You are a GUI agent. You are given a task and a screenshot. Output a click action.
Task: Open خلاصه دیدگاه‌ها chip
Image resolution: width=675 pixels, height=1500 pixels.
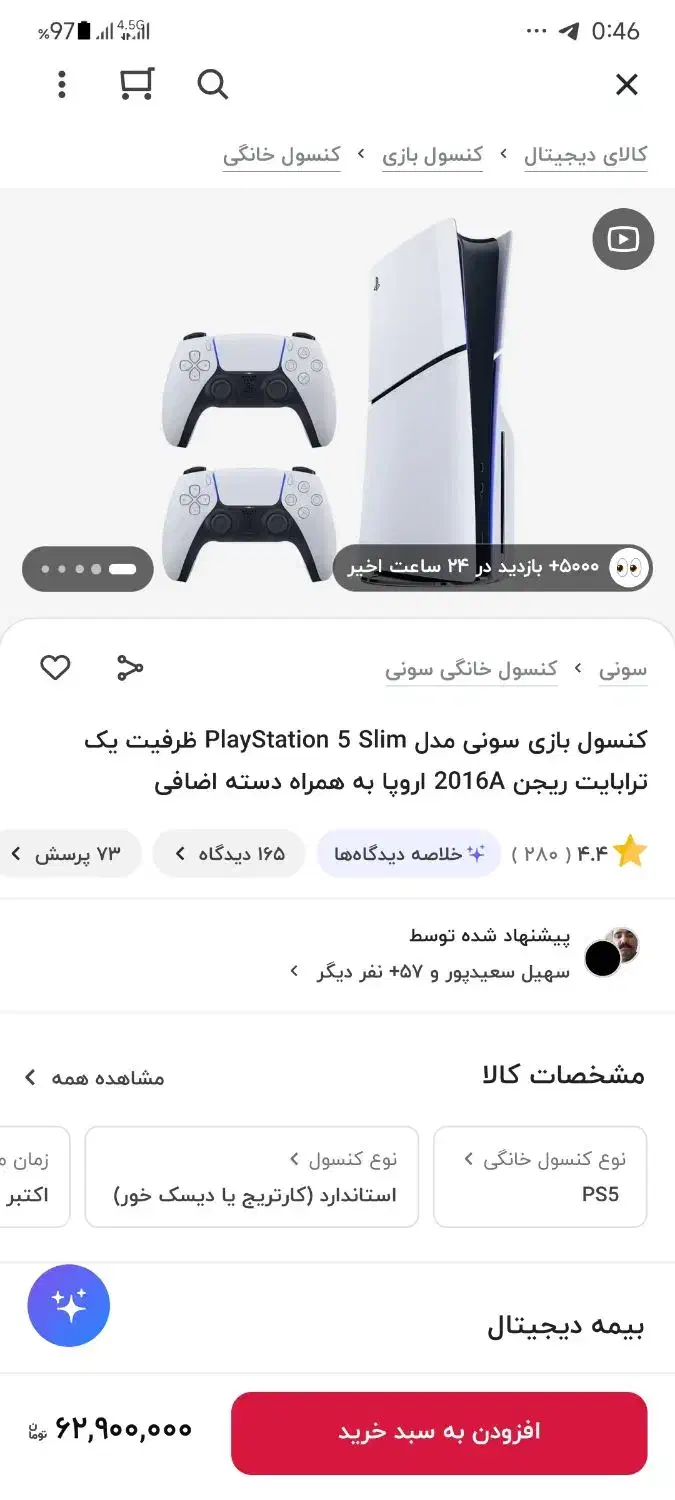[x=409, y=853]
